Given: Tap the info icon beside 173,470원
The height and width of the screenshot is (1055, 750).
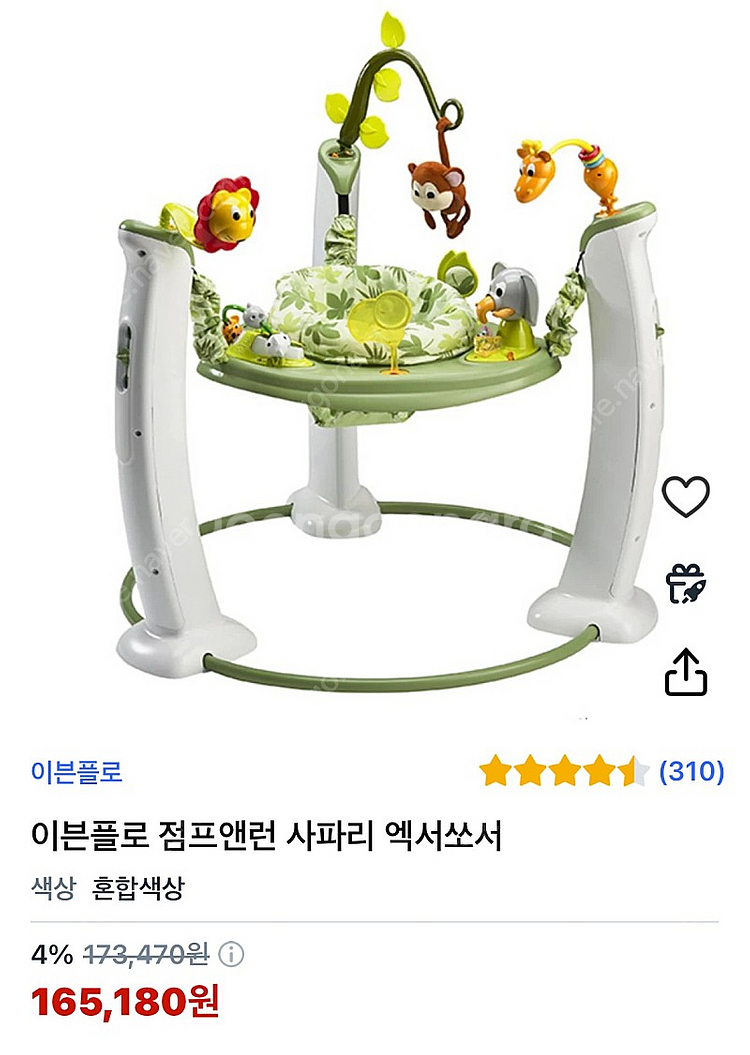Looking at the screenshot, I should 231,955.
